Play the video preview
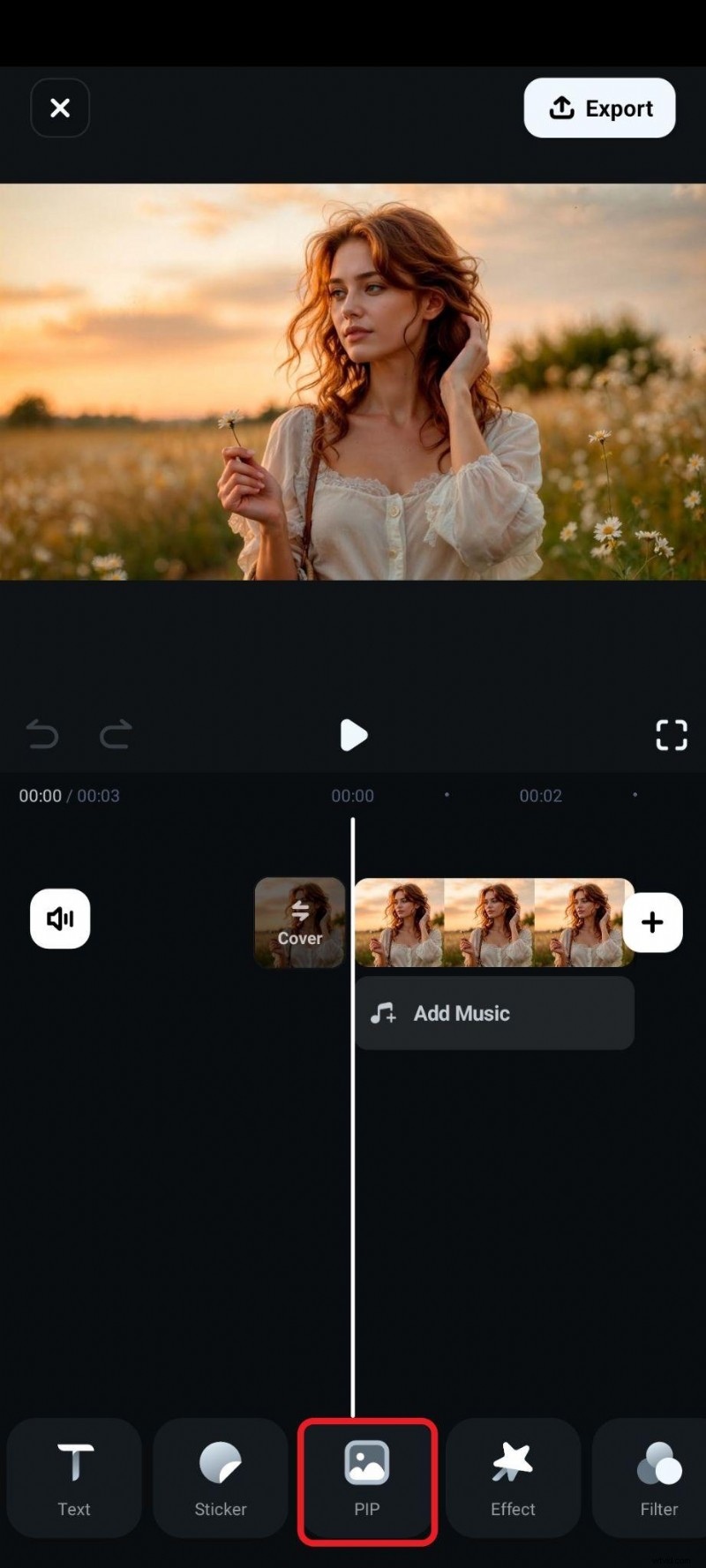 click(x=353, y=734)
